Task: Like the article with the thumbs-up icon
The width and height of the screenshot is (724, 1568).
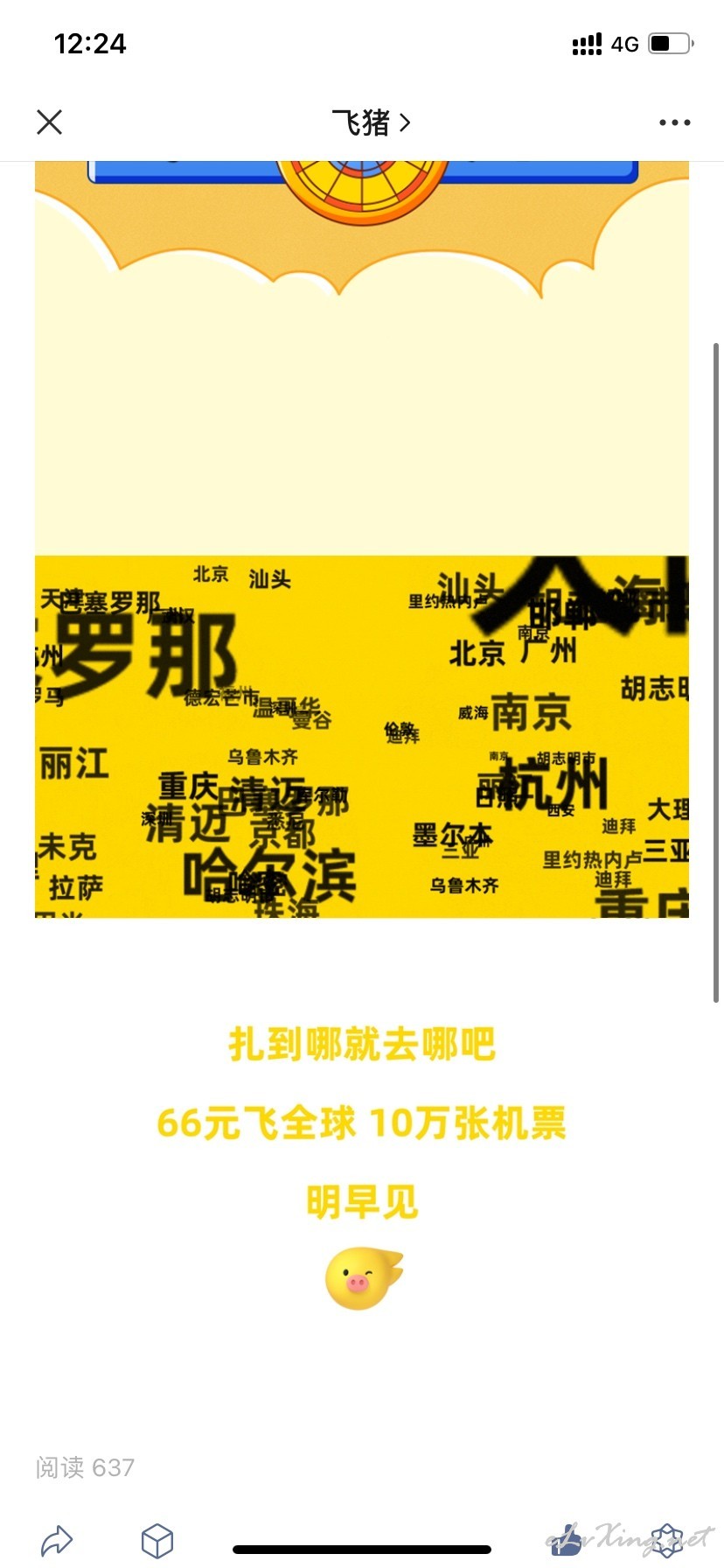Action: point(567,1538)
